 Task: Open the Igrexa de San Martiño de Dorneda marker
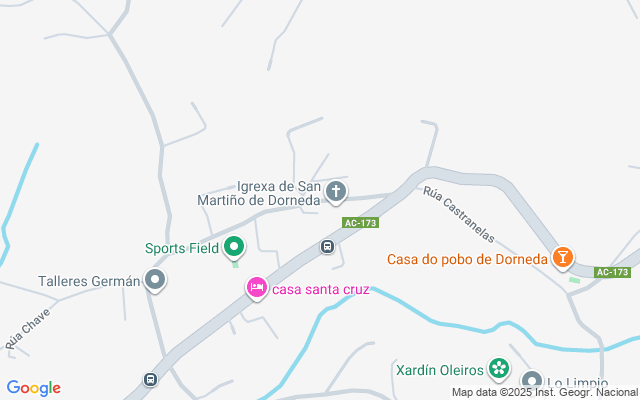coord(338,190)
